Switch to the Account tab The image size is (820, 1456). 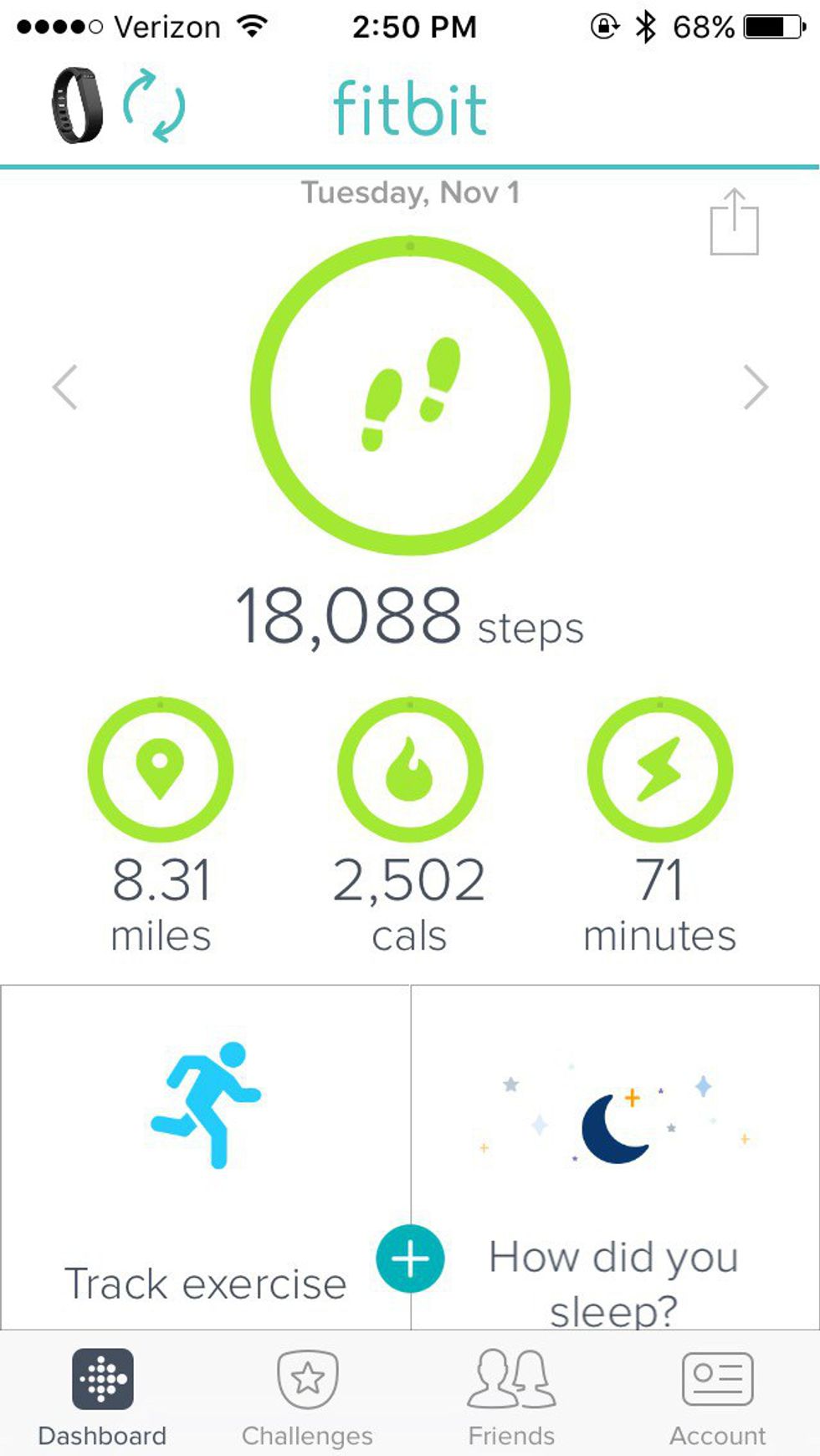pyautogui.click(x=717, y=1397)
